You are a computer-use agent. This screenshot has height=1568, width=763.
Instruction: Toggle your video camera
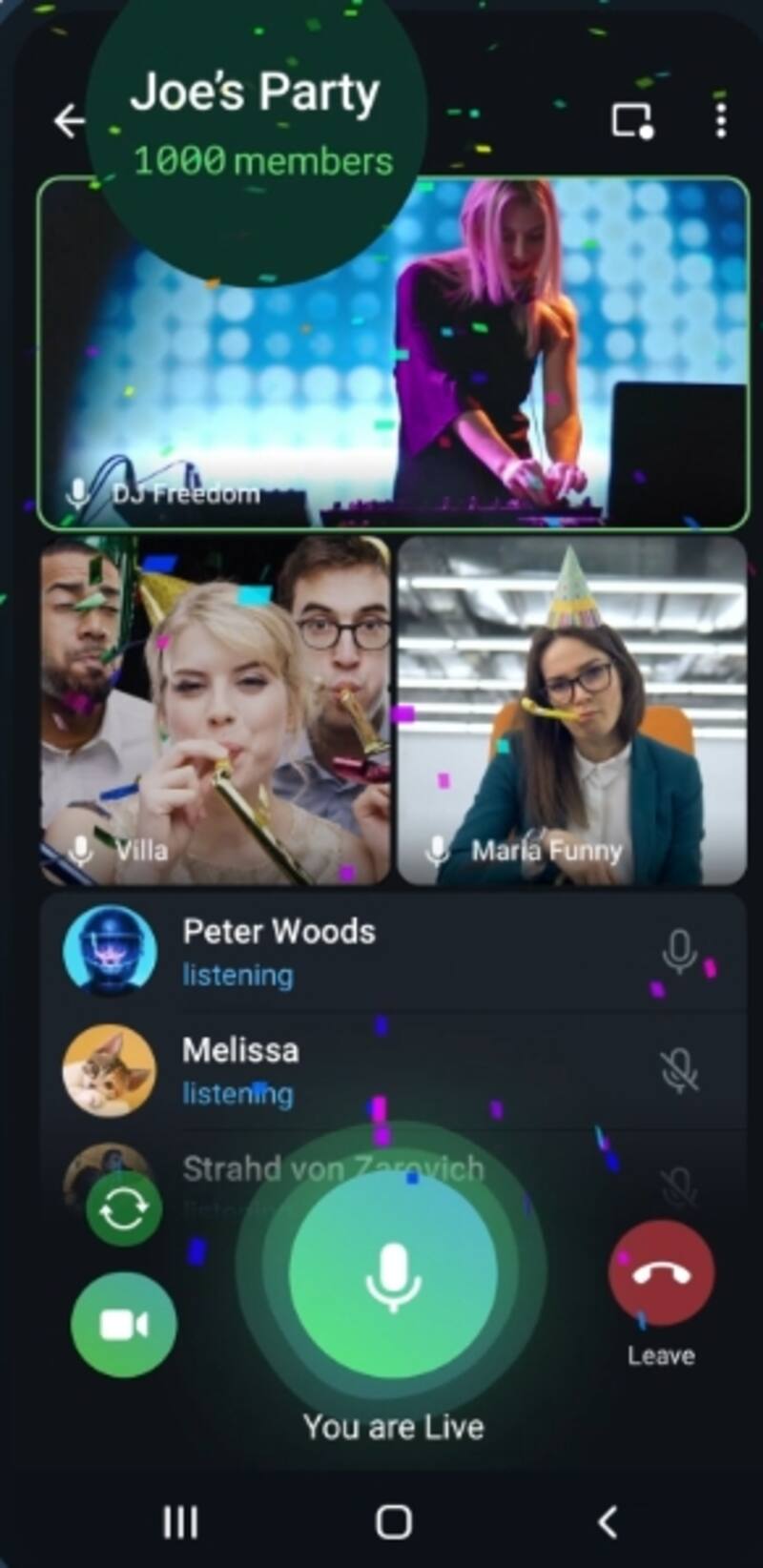click(x=124, y=1324)
